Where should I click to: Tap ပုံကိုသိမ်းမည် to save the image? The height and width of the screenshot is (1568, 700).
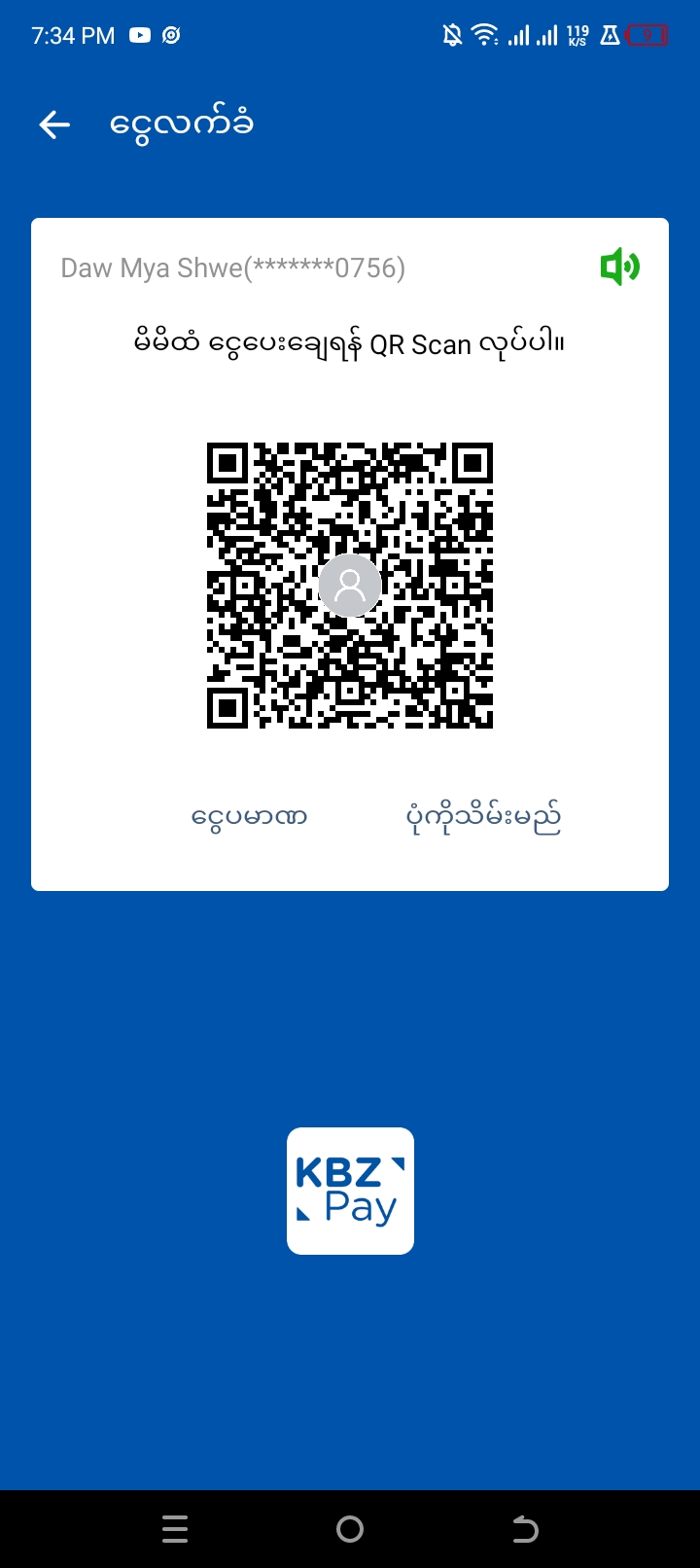(483, 817)
